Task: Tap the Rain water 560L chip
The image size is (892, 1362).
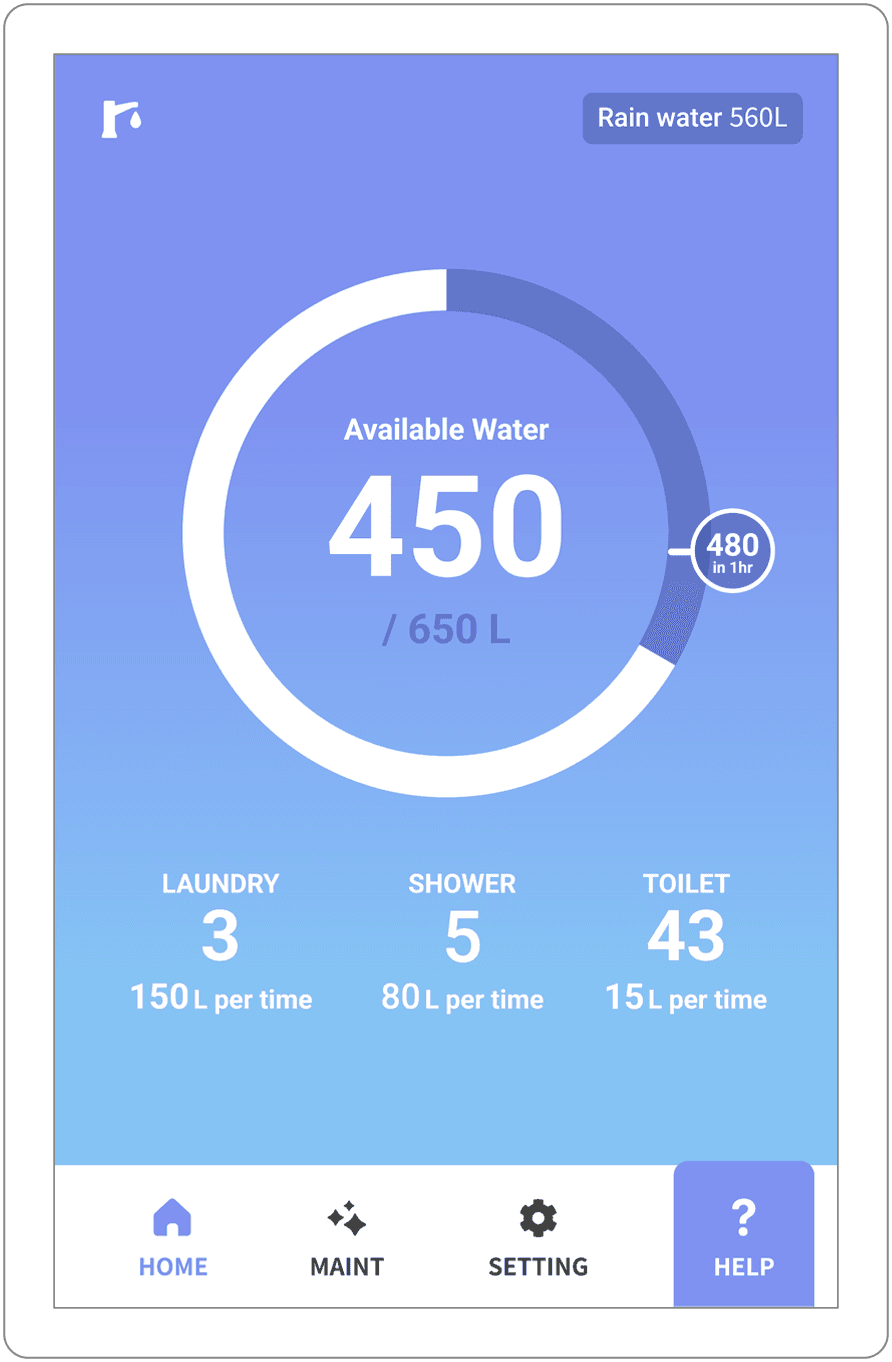Action: pos(692,118)
